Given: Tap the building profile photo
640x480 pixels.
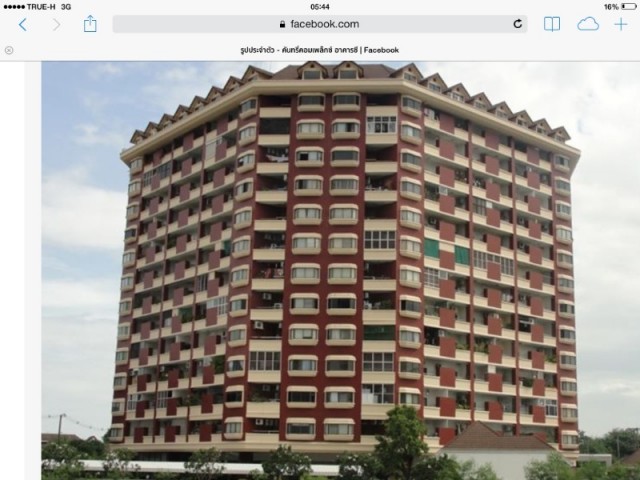Looking at the screenshot, I should [340, 270].
